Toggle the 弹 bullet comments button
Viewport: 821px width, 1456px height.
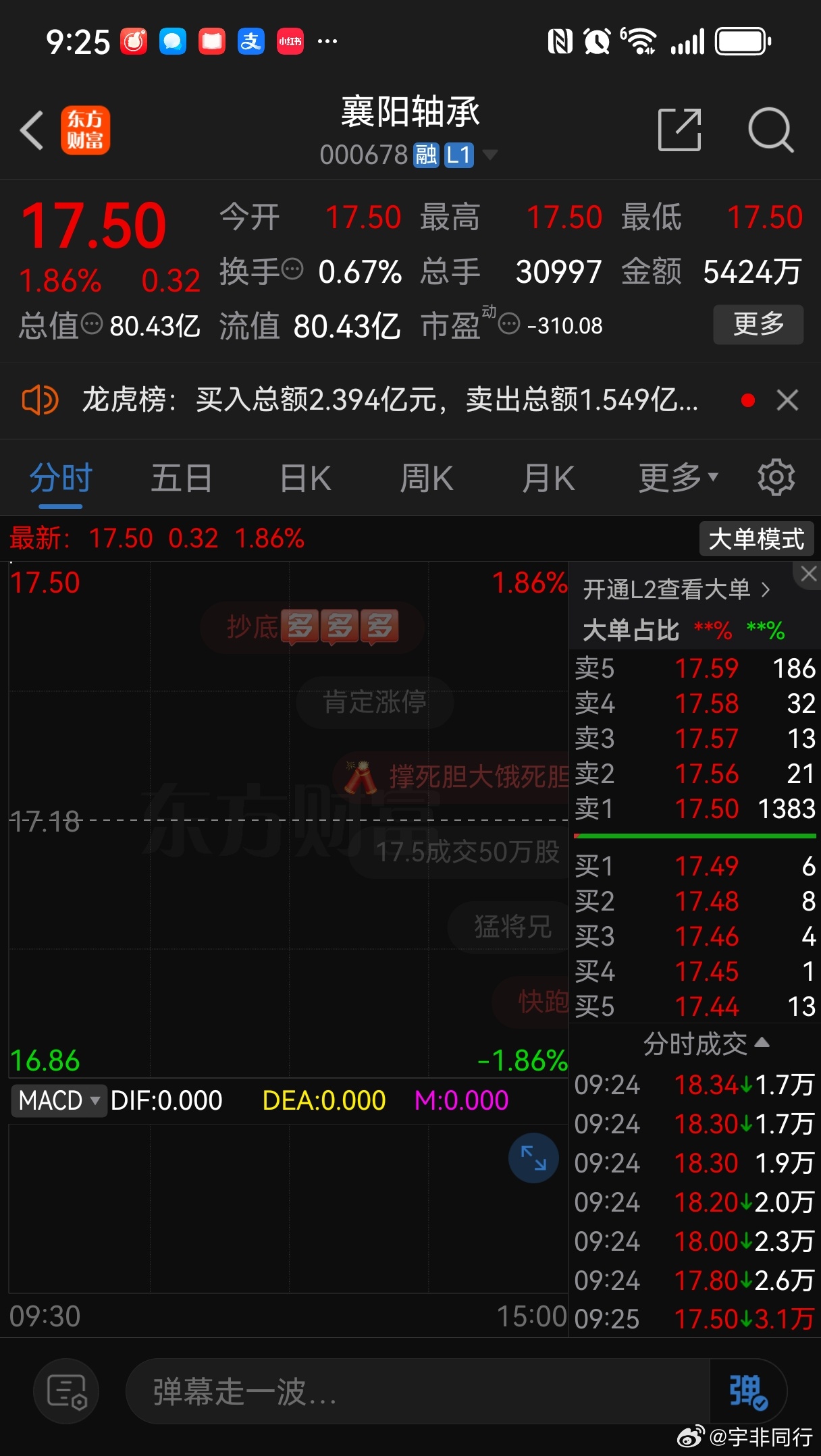click(747, 1391)
